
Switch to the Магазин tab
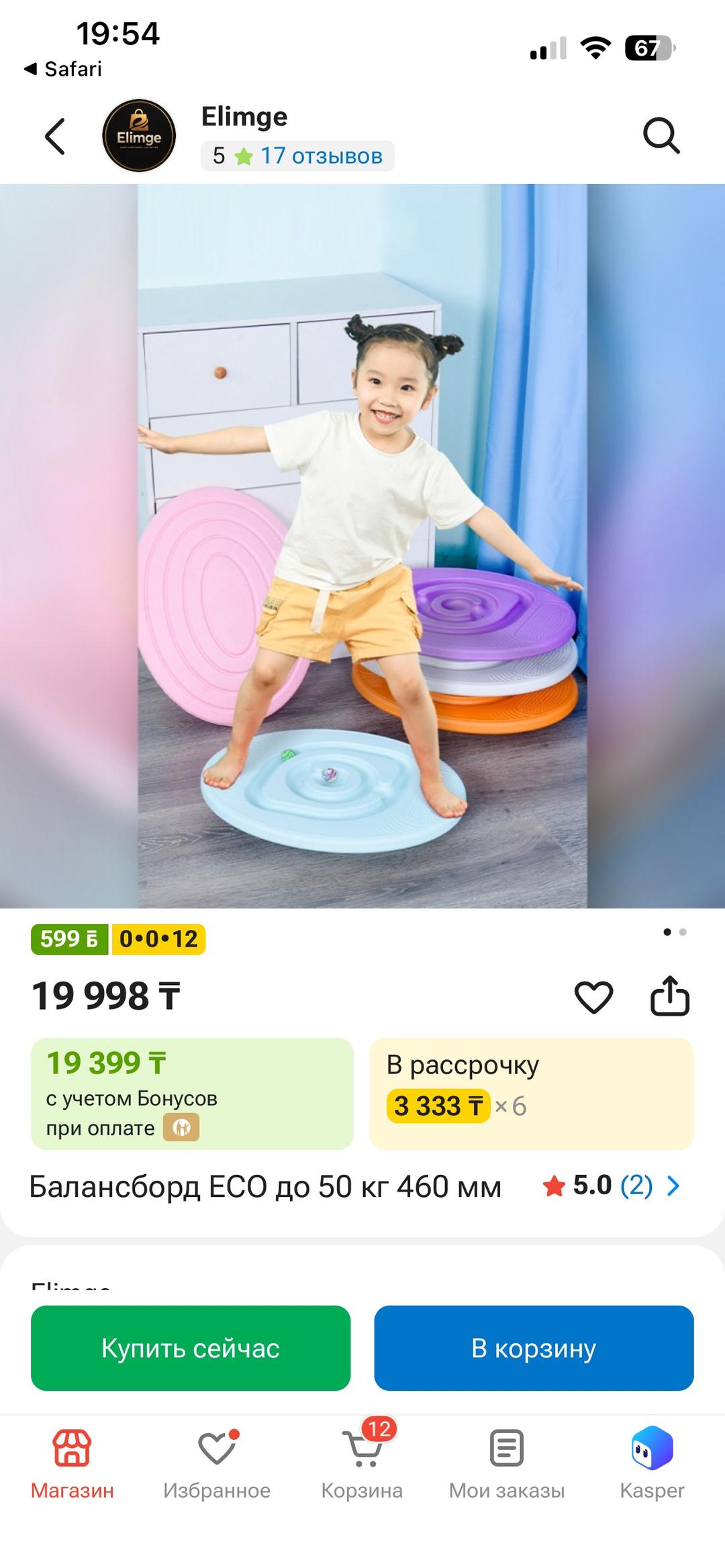click(x=72, y=1464)
